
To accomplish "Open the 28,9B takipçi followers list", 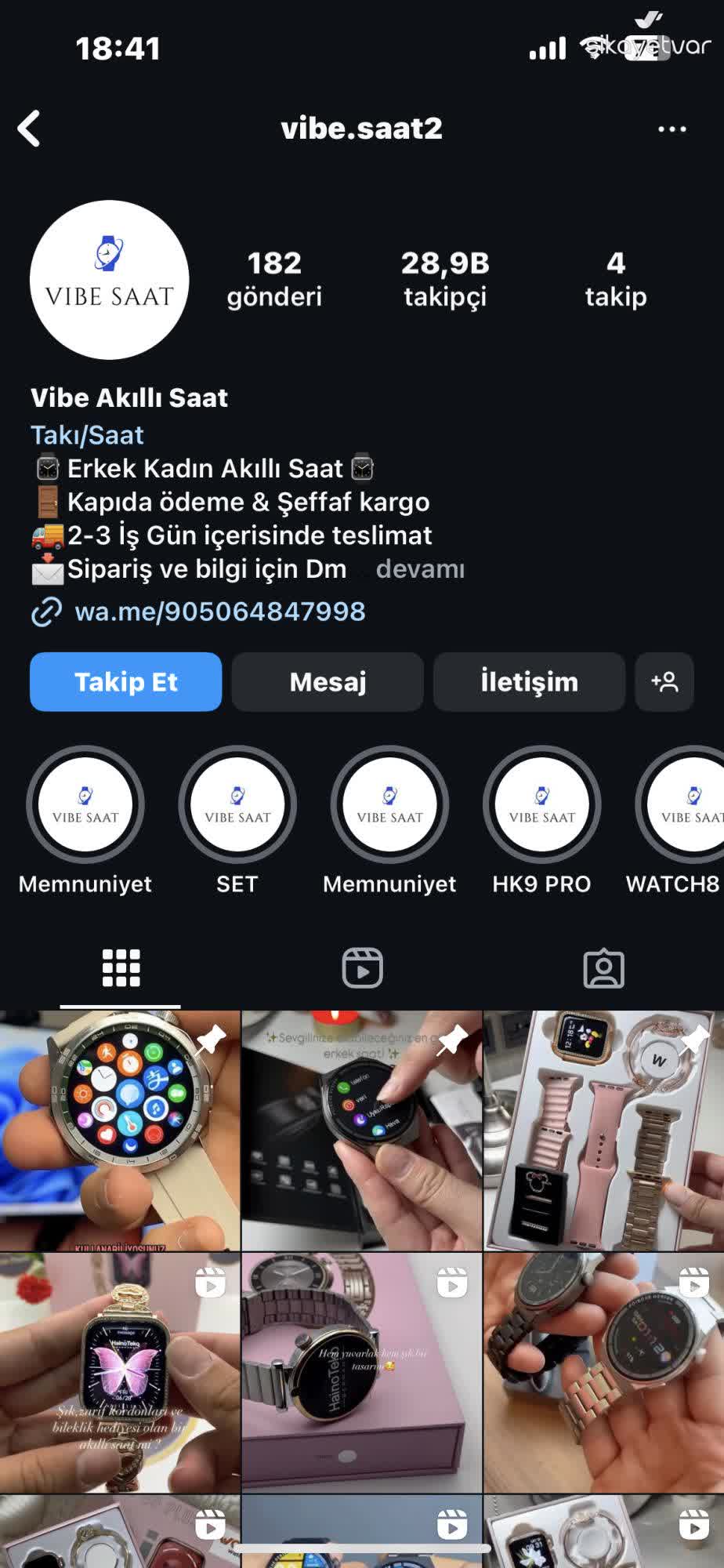I will [443, 280].
